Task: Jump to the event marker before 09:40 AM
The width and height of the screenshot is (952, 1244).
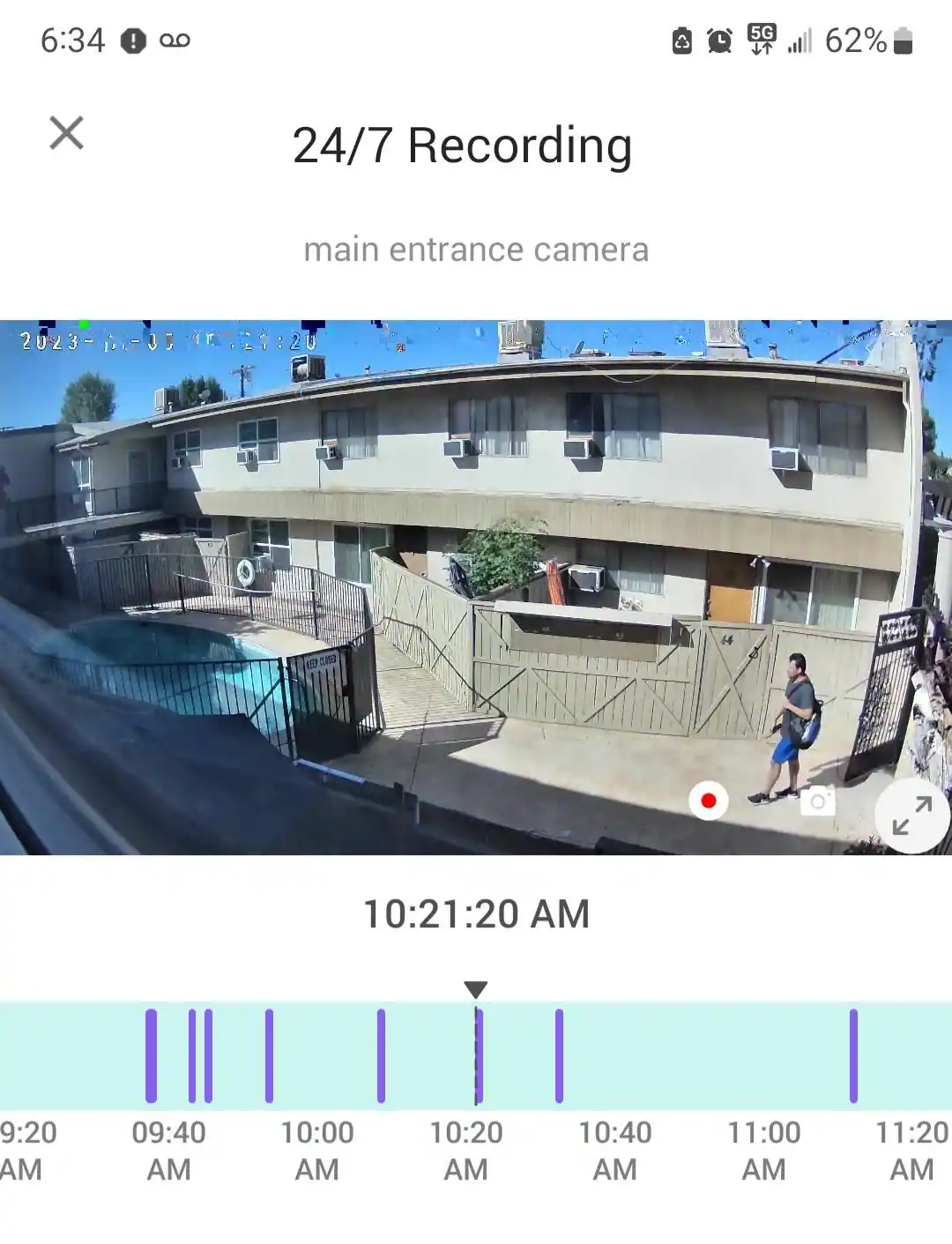Action: point(151,1055)
